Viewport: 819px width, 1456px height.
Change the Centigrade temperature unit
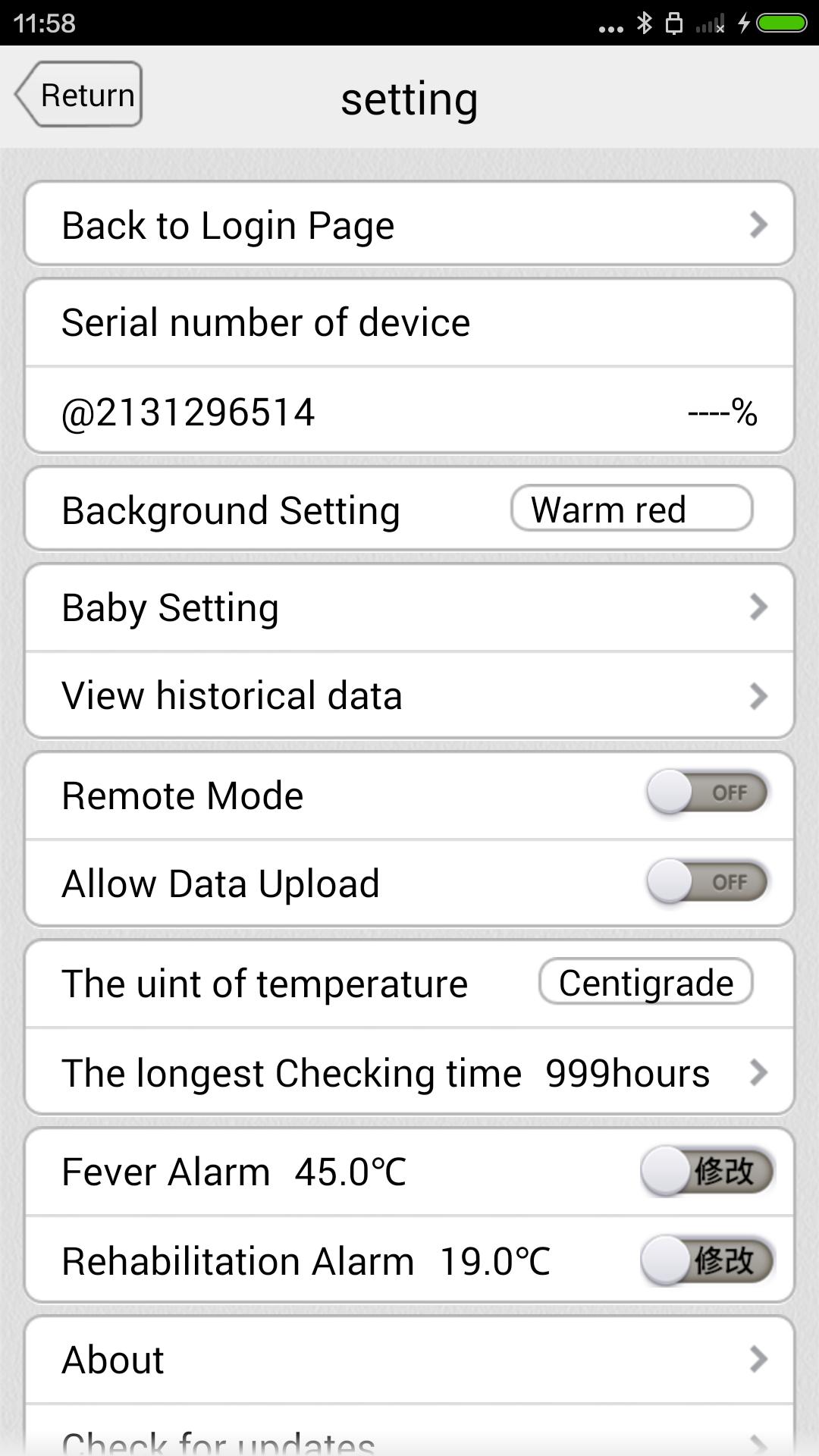point(645,982)
